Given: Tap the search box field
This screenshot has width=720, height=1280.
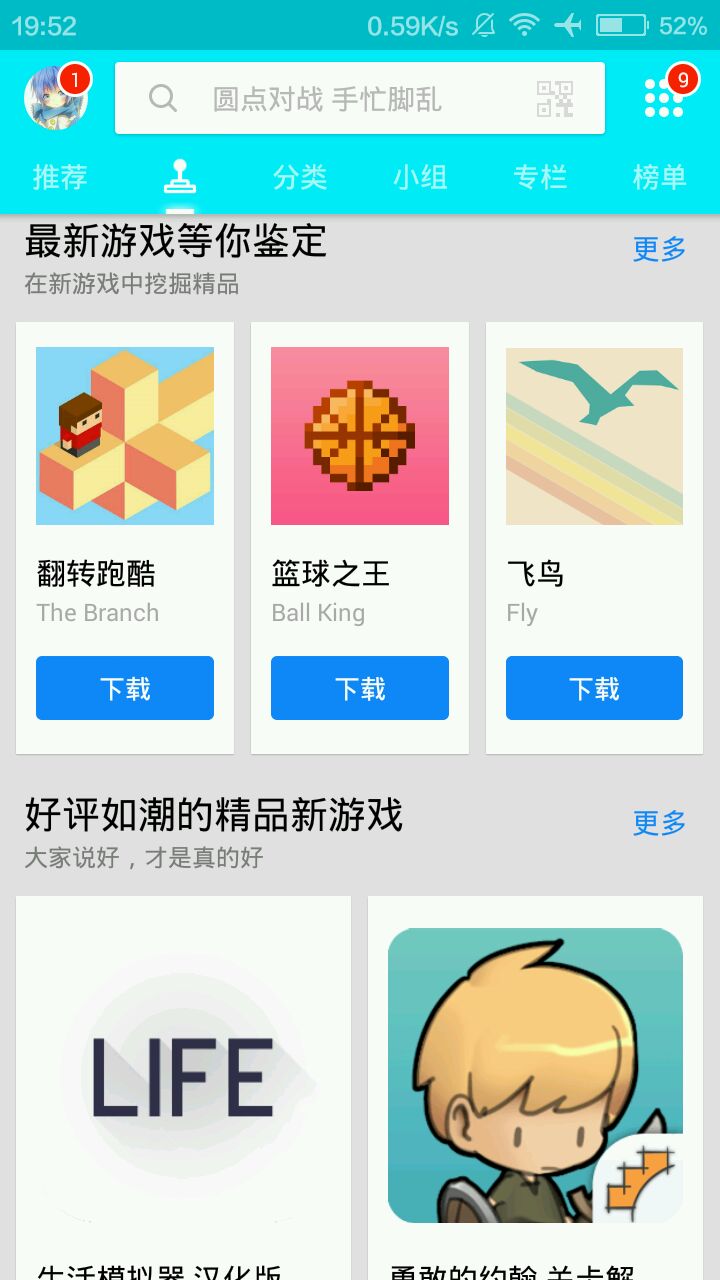Looking at the screenshot, I should [x=360, y=98].
